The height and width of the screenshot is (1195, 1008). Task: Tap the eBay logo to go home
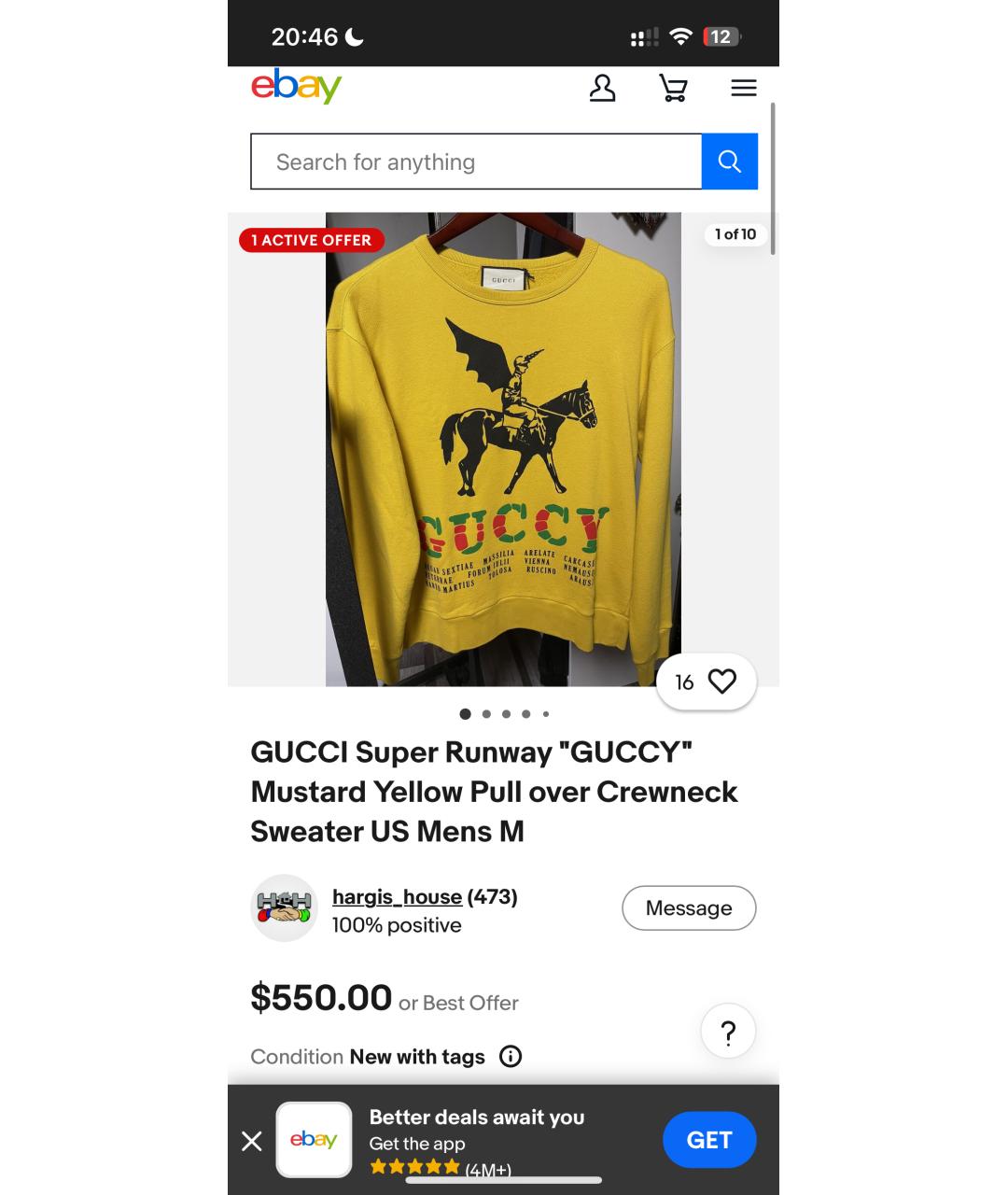coord(296,86)
